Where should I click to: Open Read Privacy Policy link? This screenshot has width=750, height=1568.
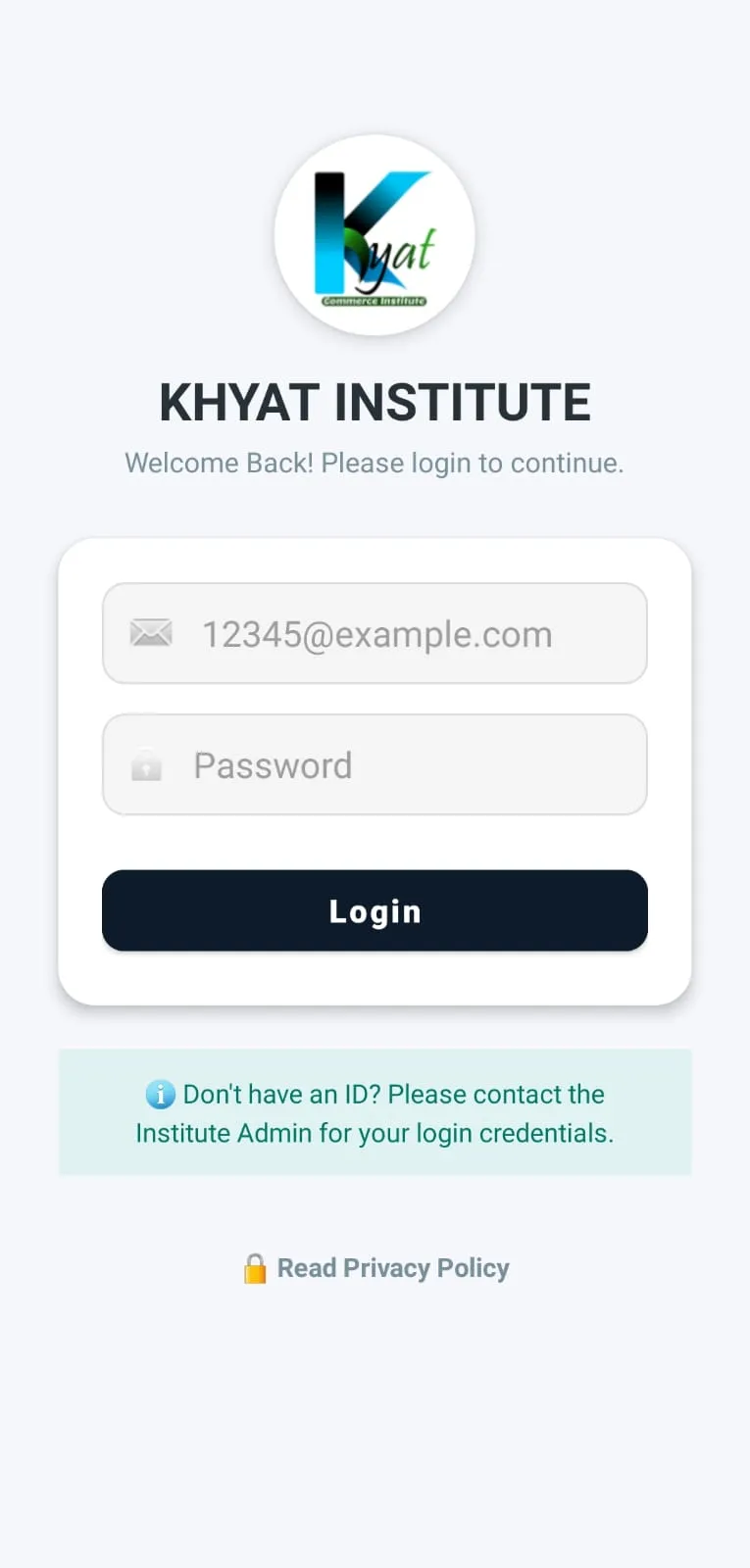pyautogui.click(x=392, y=1268)
